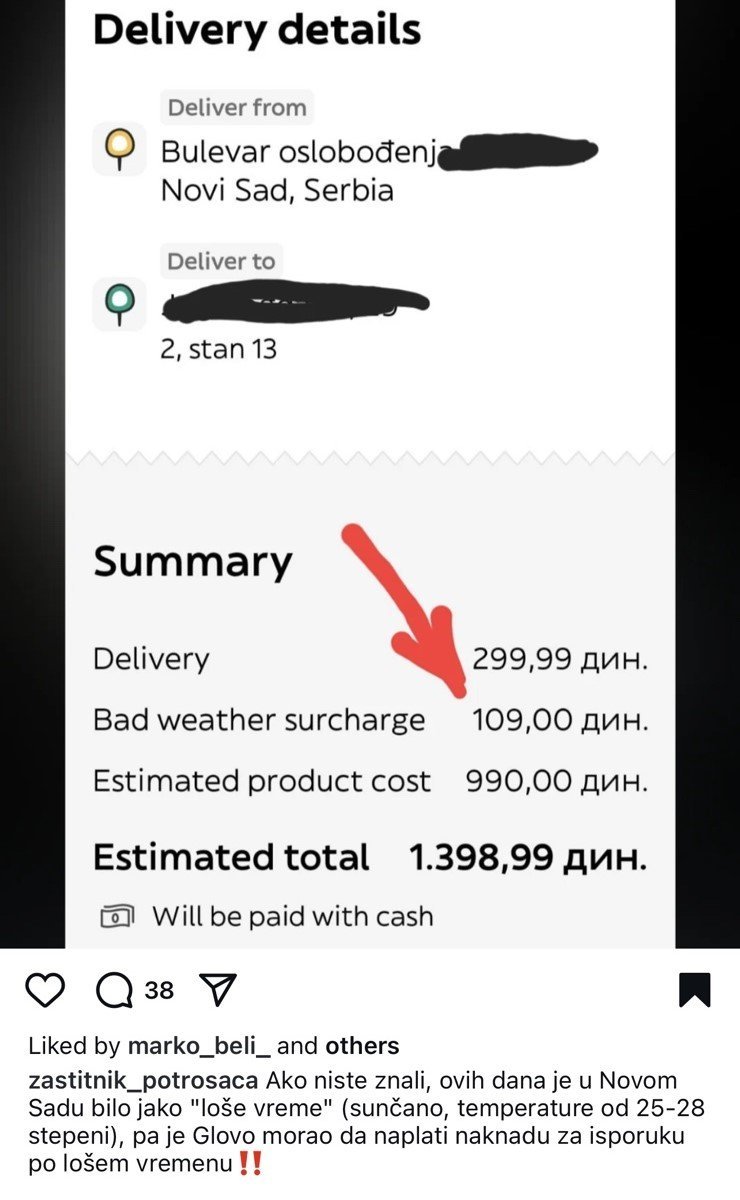Open zastitnik_potrosaca profile from caption
This screenshot has width=740, height=1200.
point(143,1081)
